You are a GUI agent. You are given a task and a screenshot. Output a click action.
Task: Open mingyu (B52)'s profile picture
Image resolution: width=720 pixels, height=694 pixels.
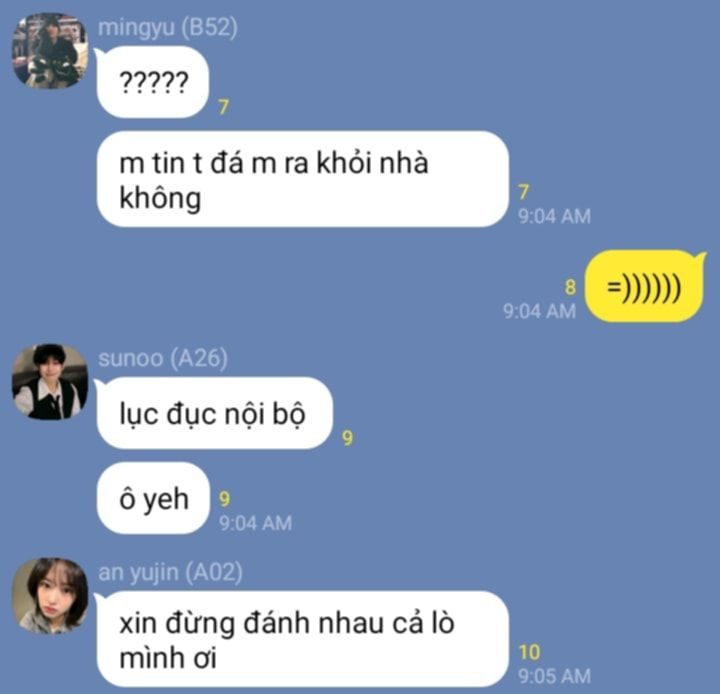[x=50, y=51]
